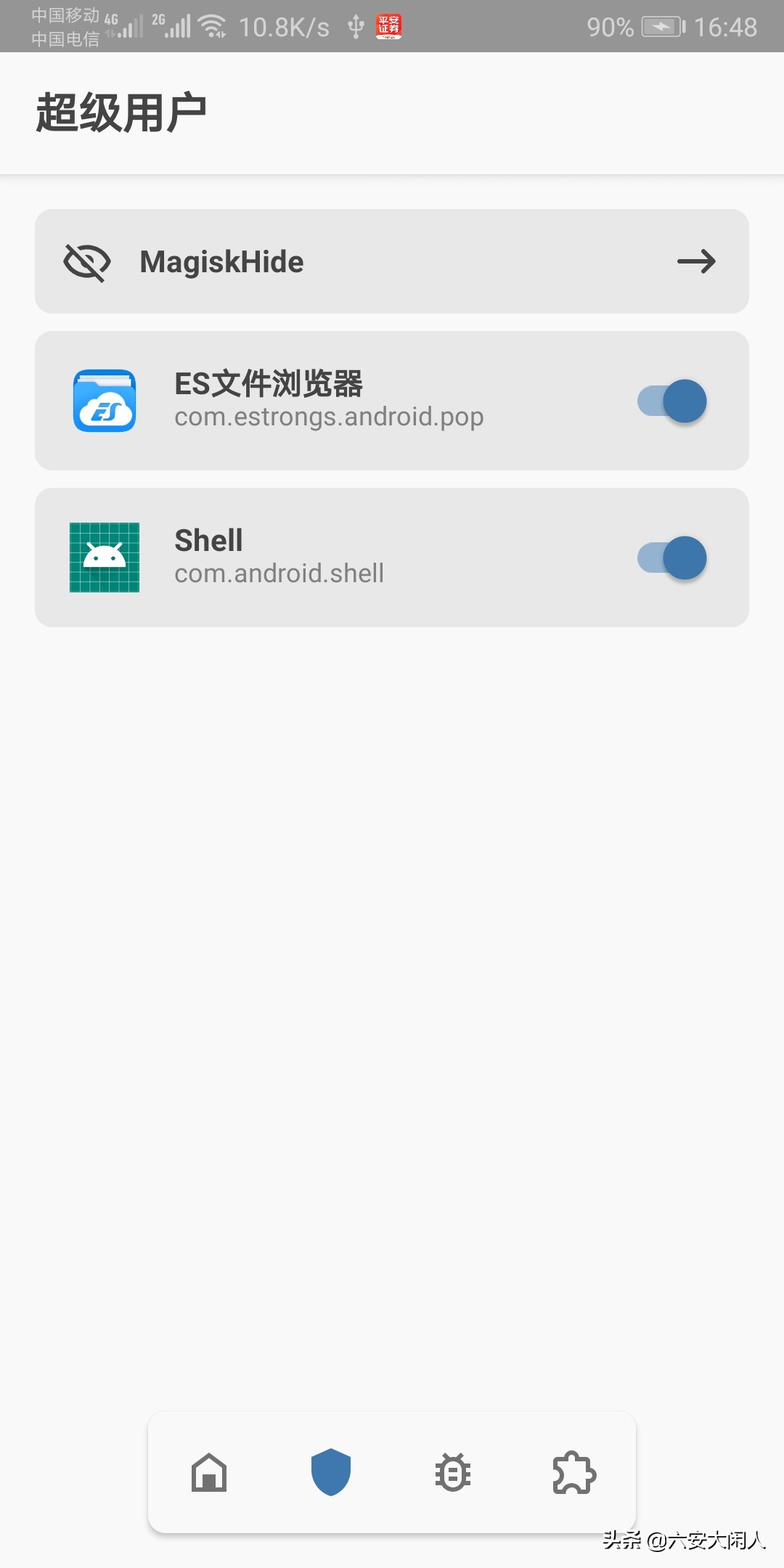Open the bug/log section icon
Screen dimensions: 784x1568
tap(452, 1472)
